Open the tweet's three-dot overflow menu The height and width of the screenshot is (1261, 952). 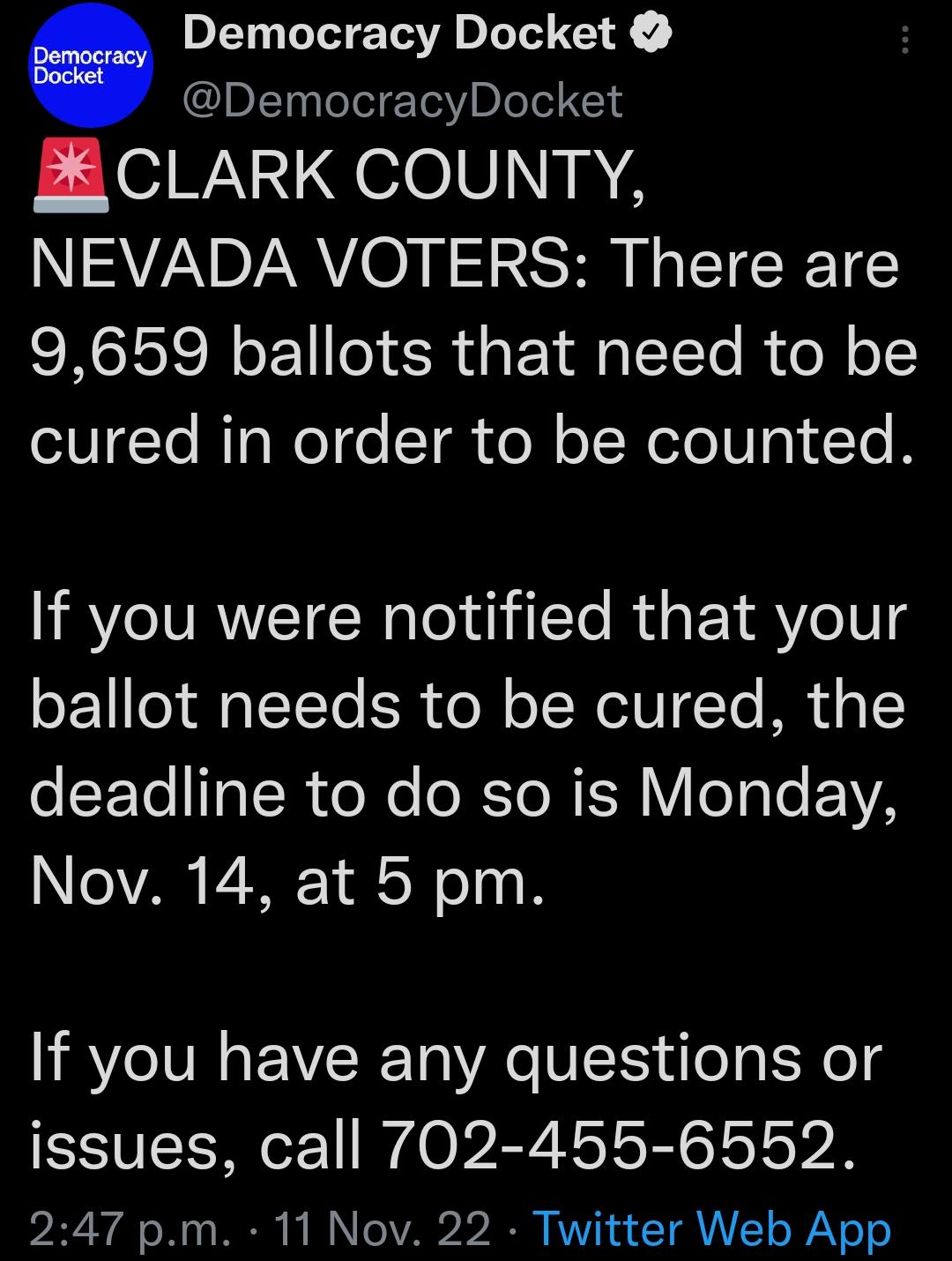click(904, 40)
